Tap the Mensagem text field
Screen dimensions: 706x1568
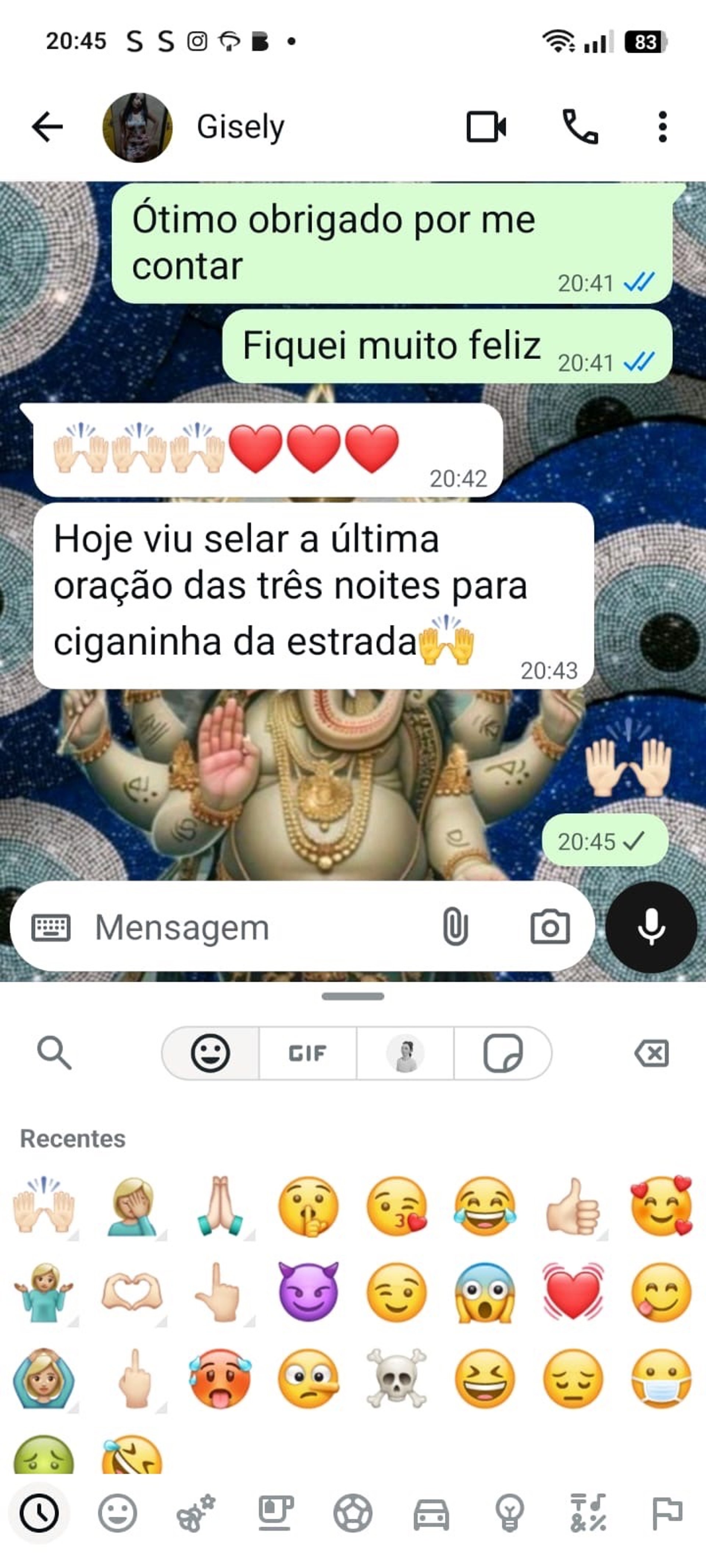(256, 928)
